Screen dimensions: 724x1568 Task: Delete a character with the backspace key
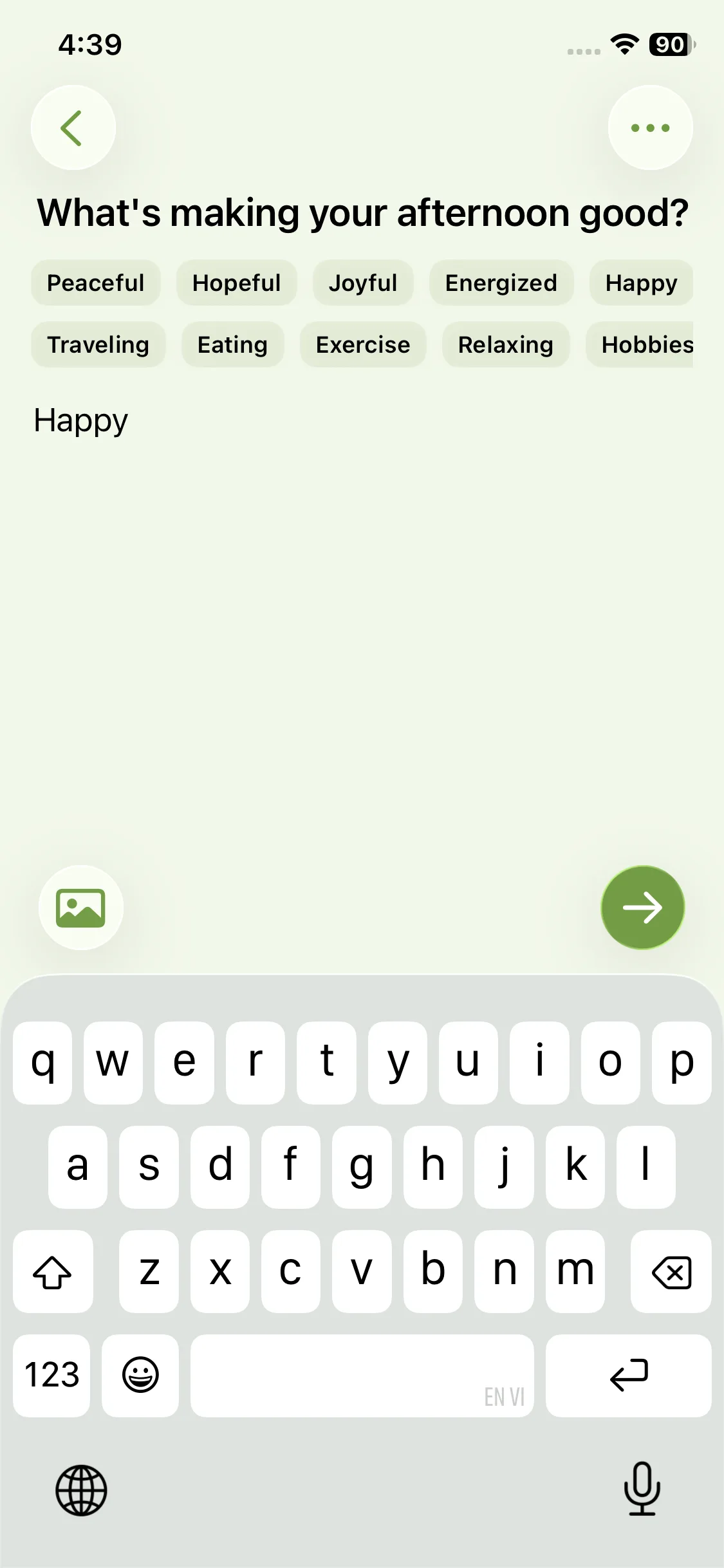tap(671, 1272)
